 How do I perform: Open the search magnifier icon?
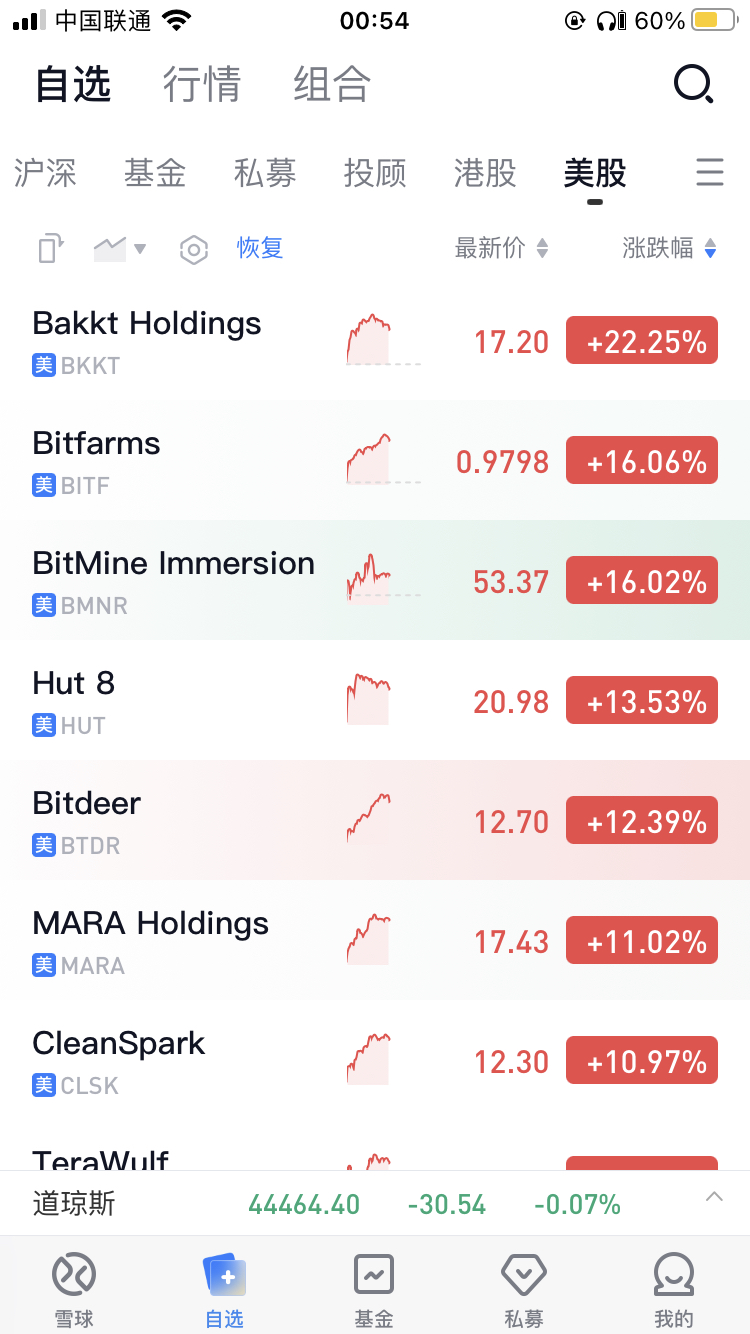[x=693, y=85]
